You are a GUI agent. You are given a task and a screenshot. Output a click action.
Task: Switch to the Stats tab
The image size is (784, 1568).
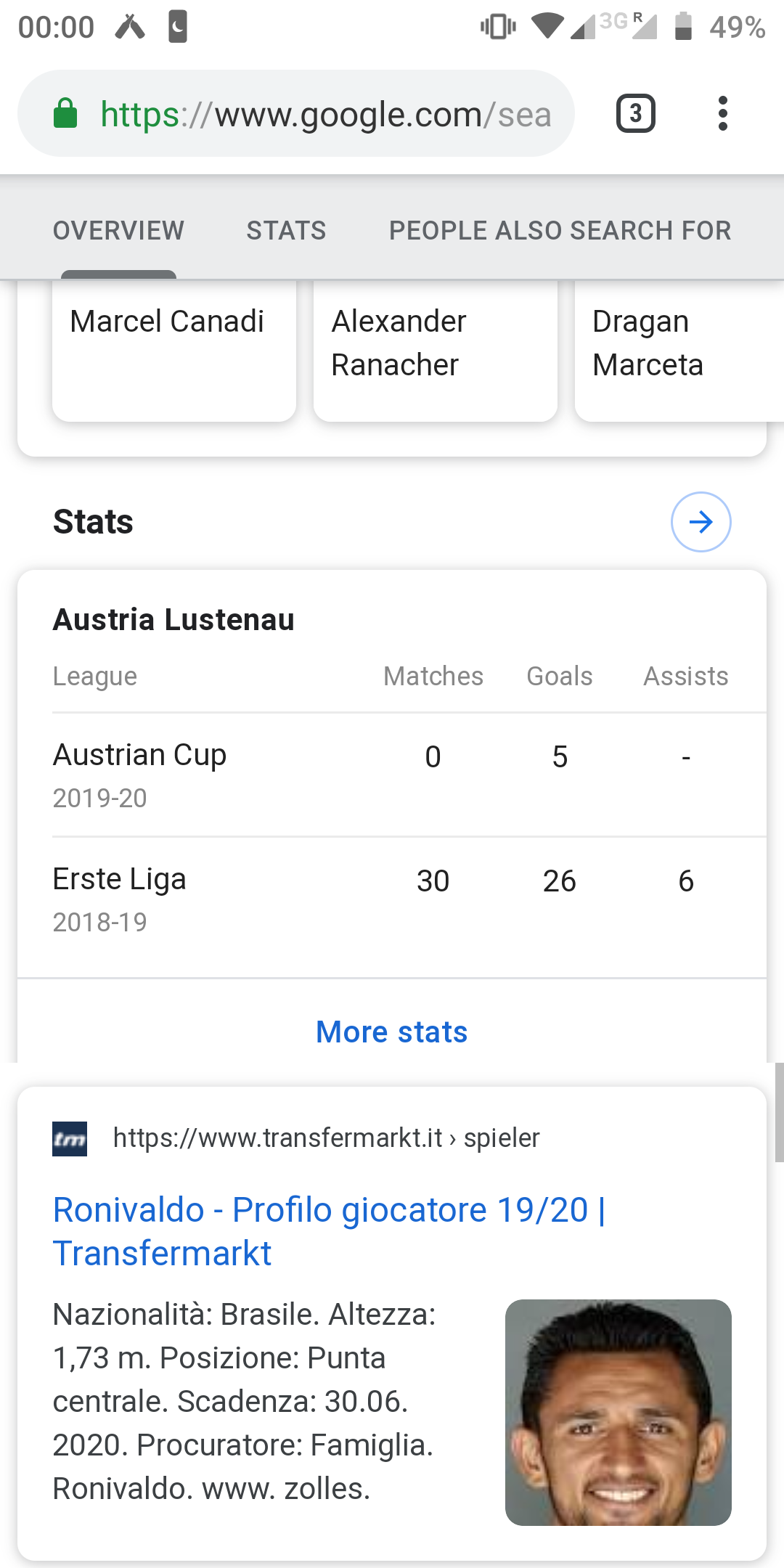286,231
